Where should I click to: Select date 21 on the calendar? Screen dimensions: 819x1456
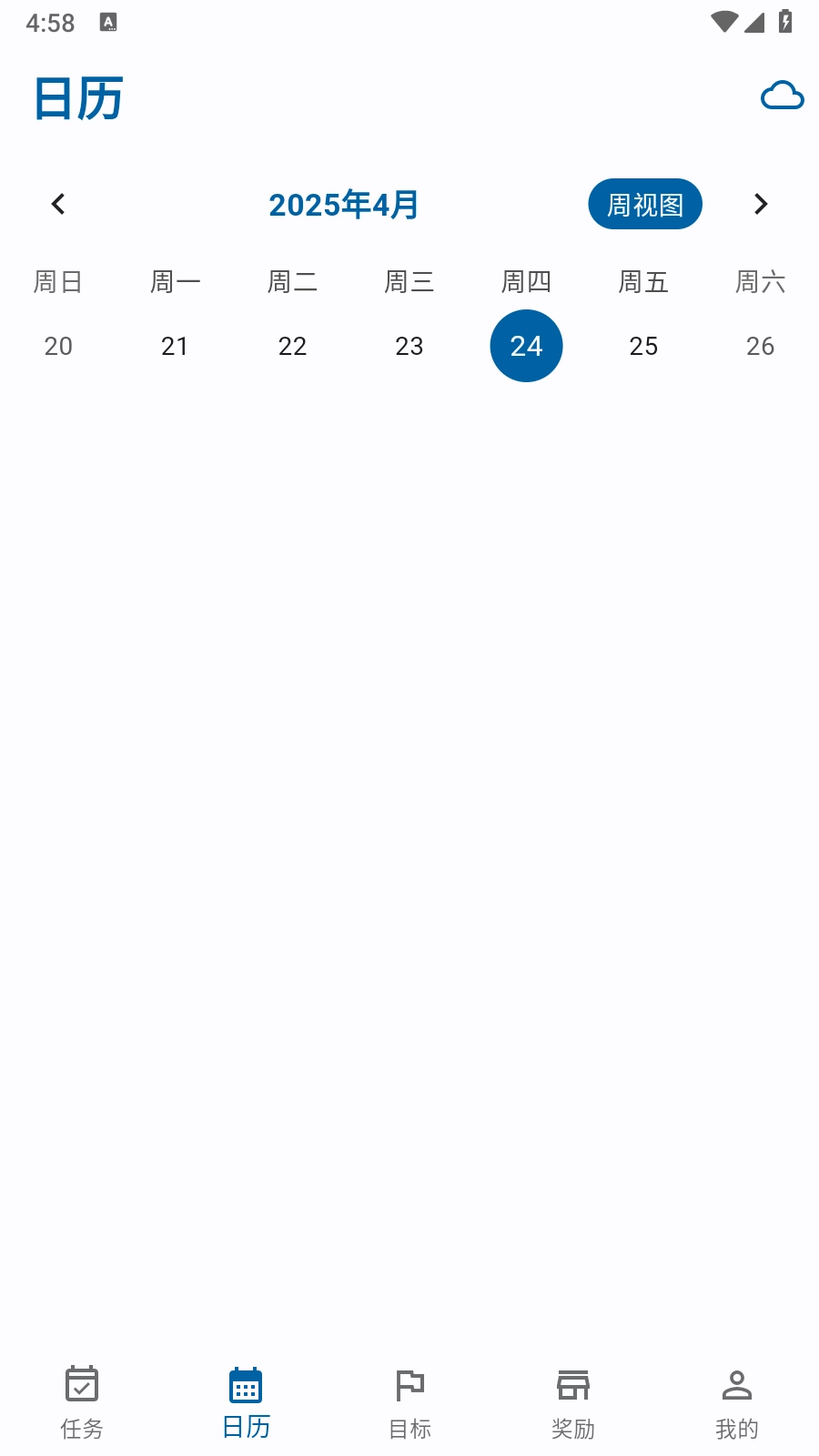175,346
